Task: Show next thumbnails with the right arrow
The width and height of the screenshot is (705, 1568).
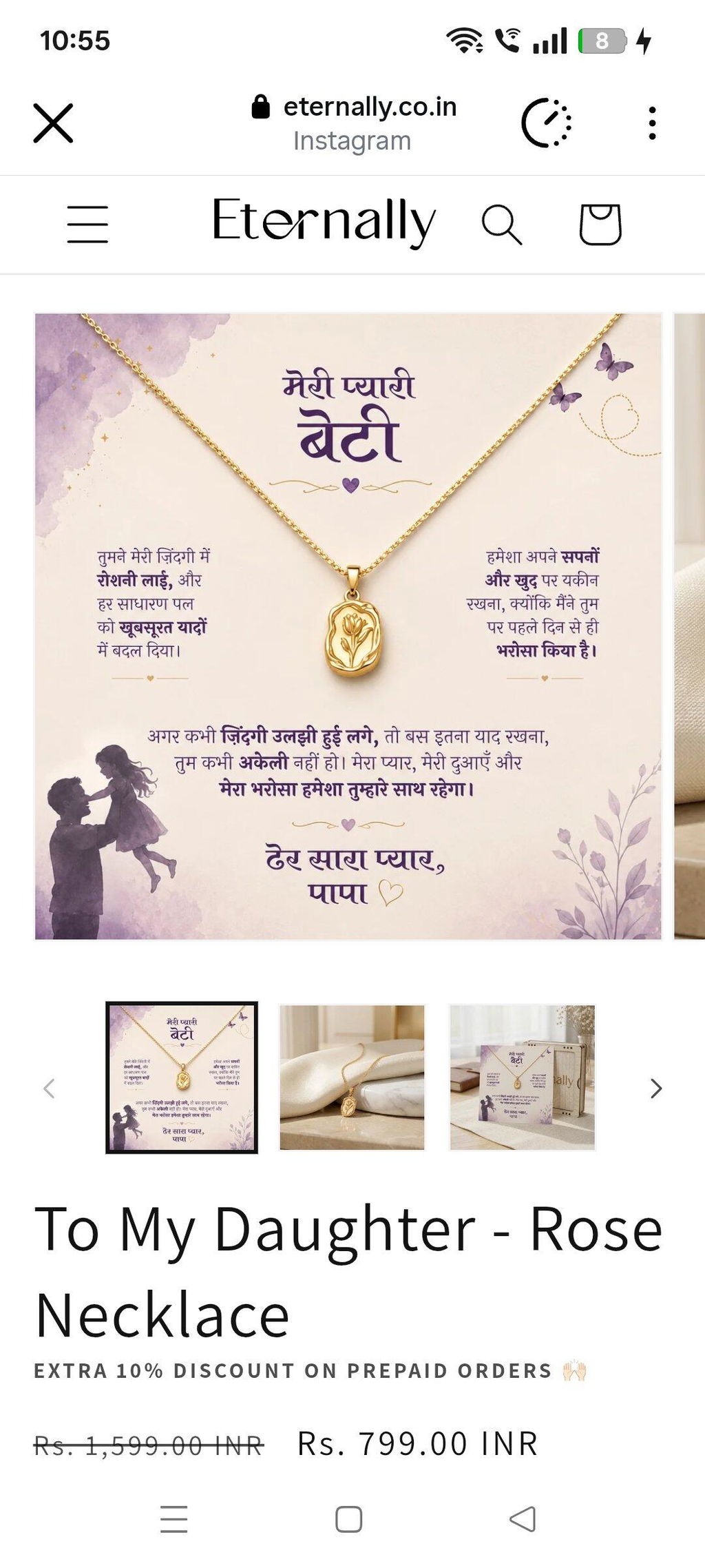Action: click(656, 1089)
